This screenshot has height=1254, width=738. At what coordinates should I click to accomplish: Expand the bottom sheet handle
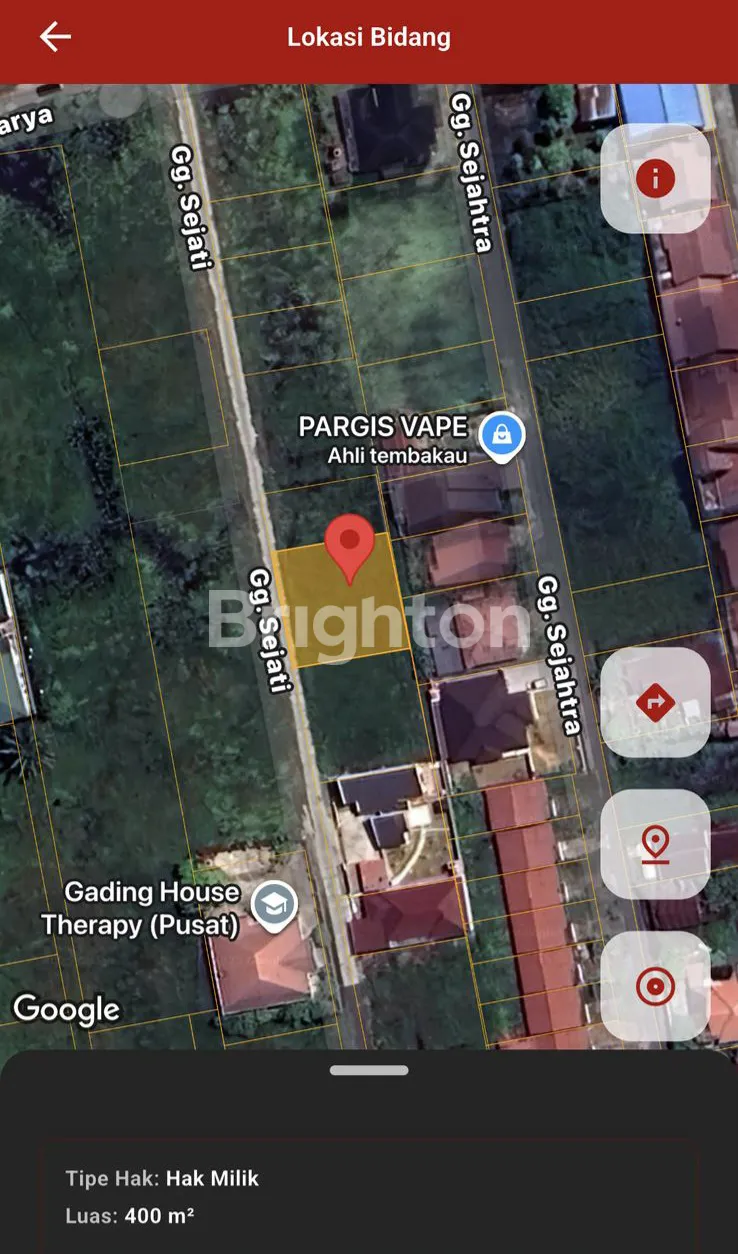pyautogui.click(x=369, y=1070)
